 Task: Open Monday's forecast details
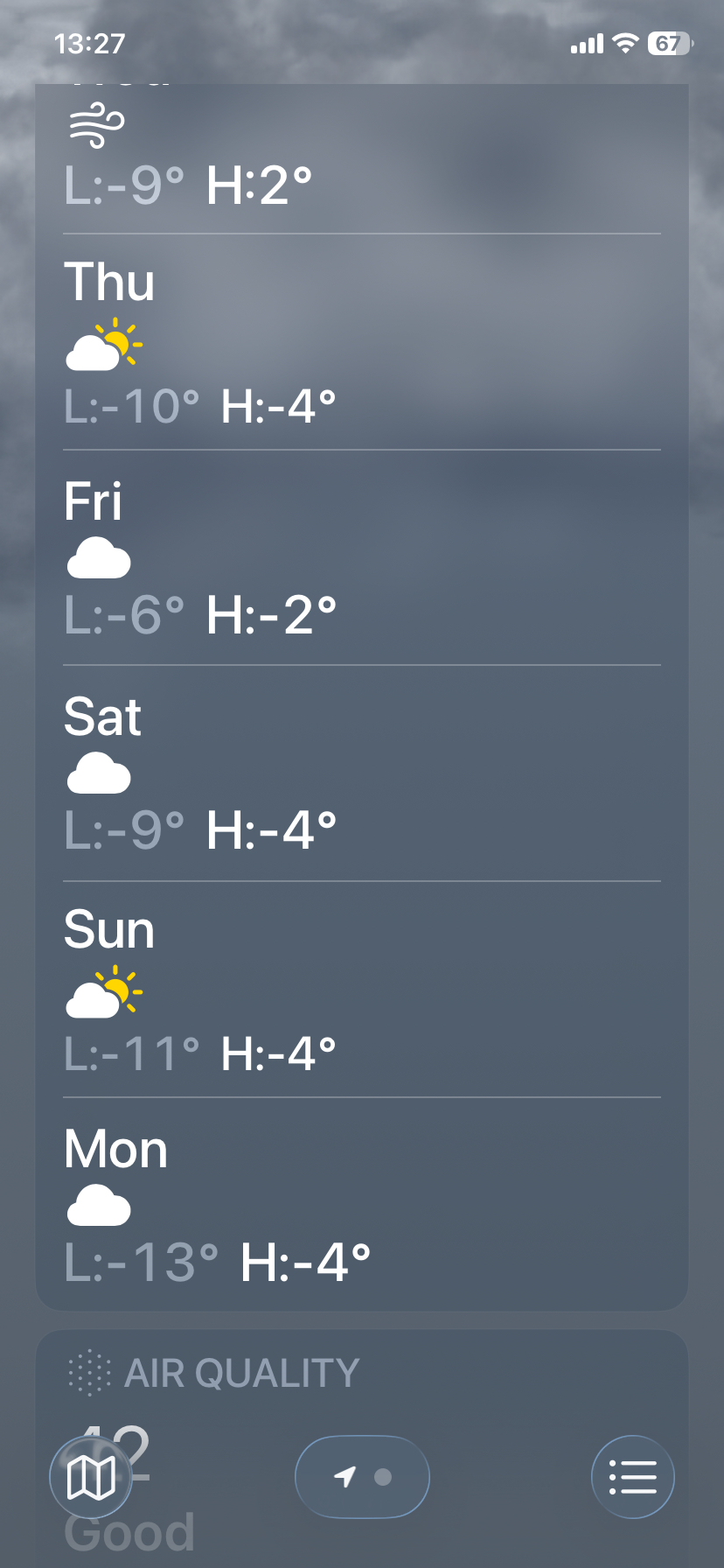(362, 1206)
